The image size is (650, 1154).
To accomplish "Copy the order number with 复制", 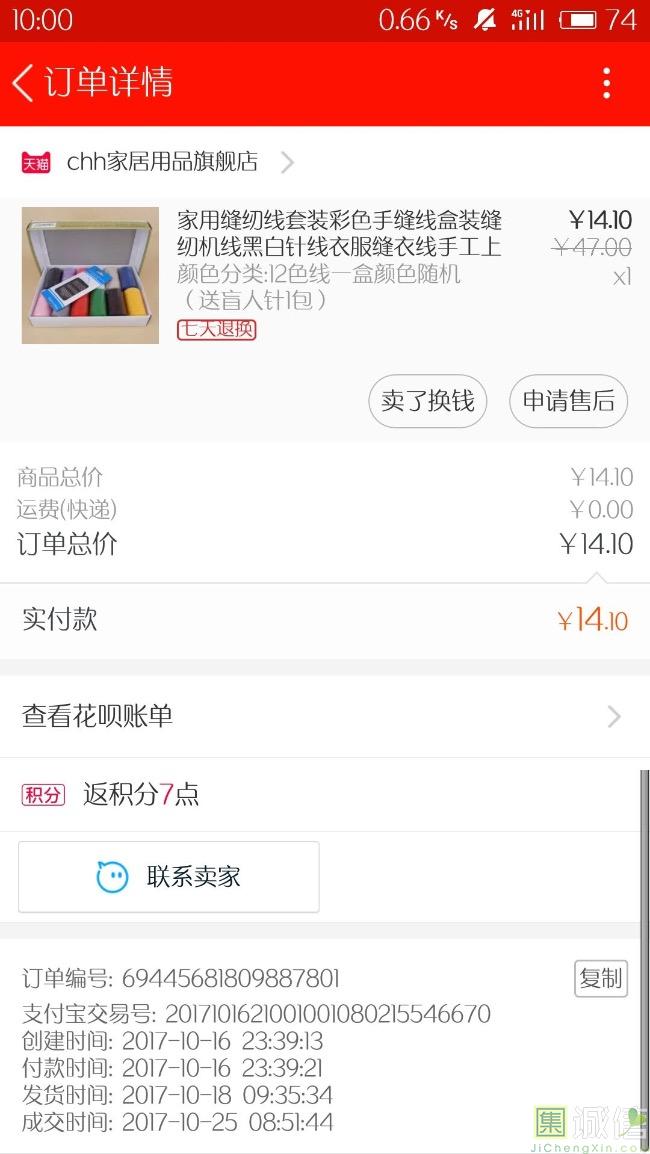I will click(x=601, y=979).
